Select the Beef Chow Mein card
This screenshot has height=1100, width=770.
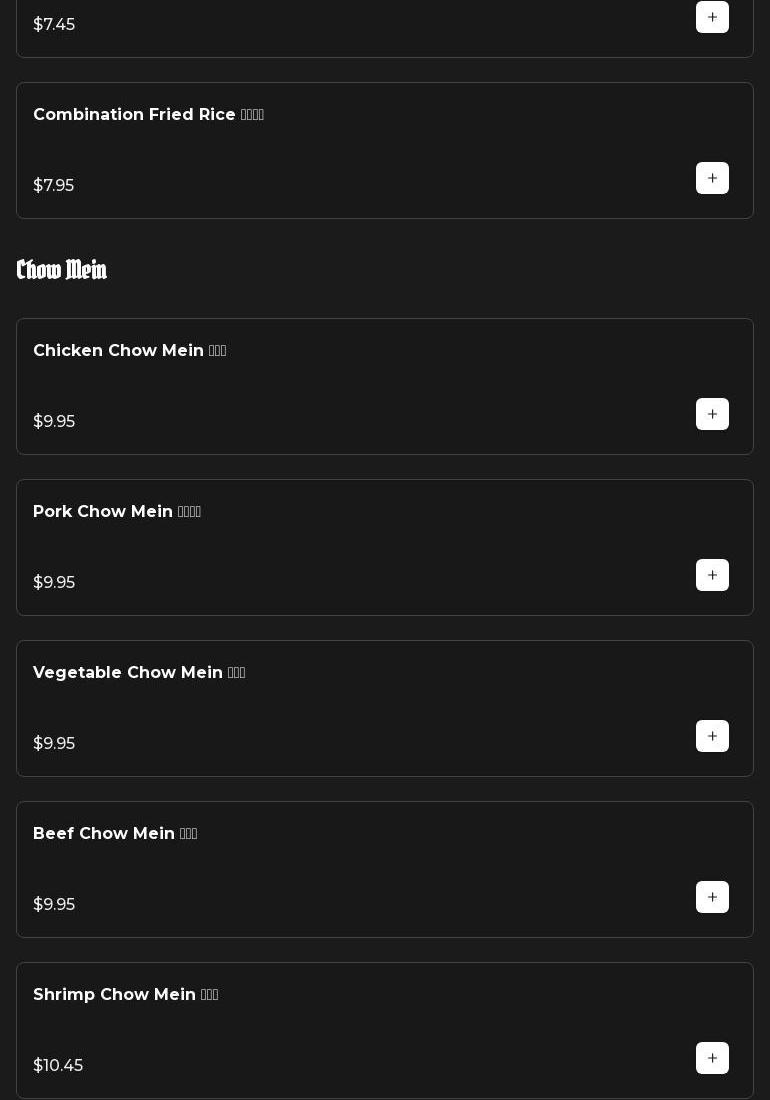click(x=384, y=869)
